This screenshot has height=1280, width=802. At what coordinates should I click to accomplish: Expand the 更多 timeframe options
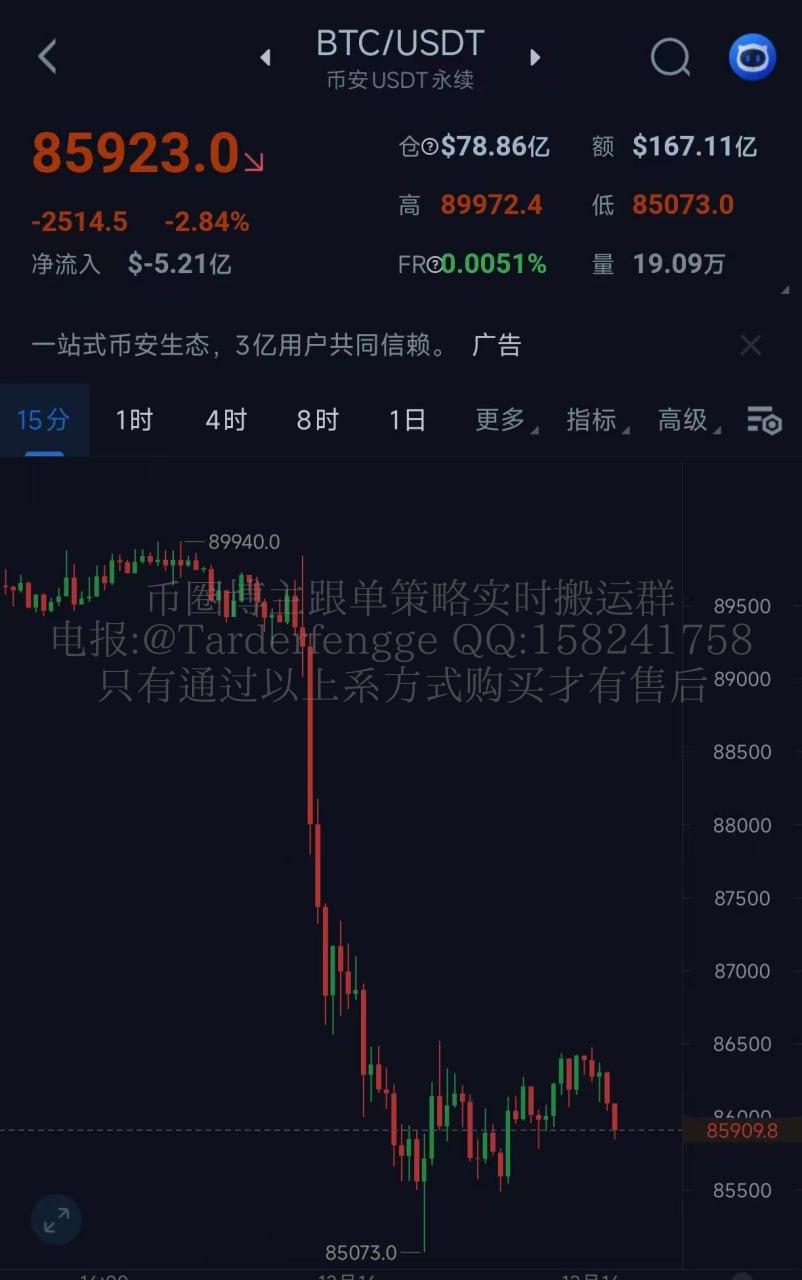tap(501, 420)
